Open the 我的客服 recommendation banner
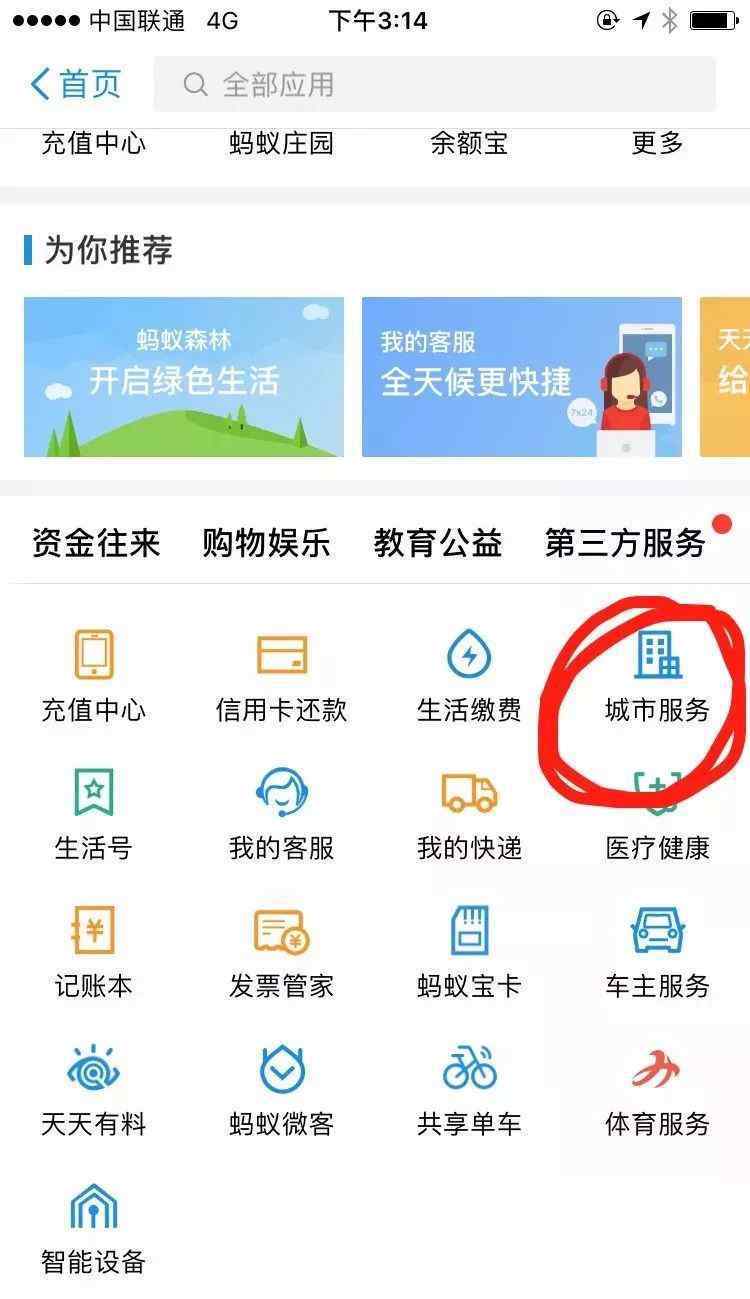Viewport: 750px width, 1299px height. tap(522, 377)
